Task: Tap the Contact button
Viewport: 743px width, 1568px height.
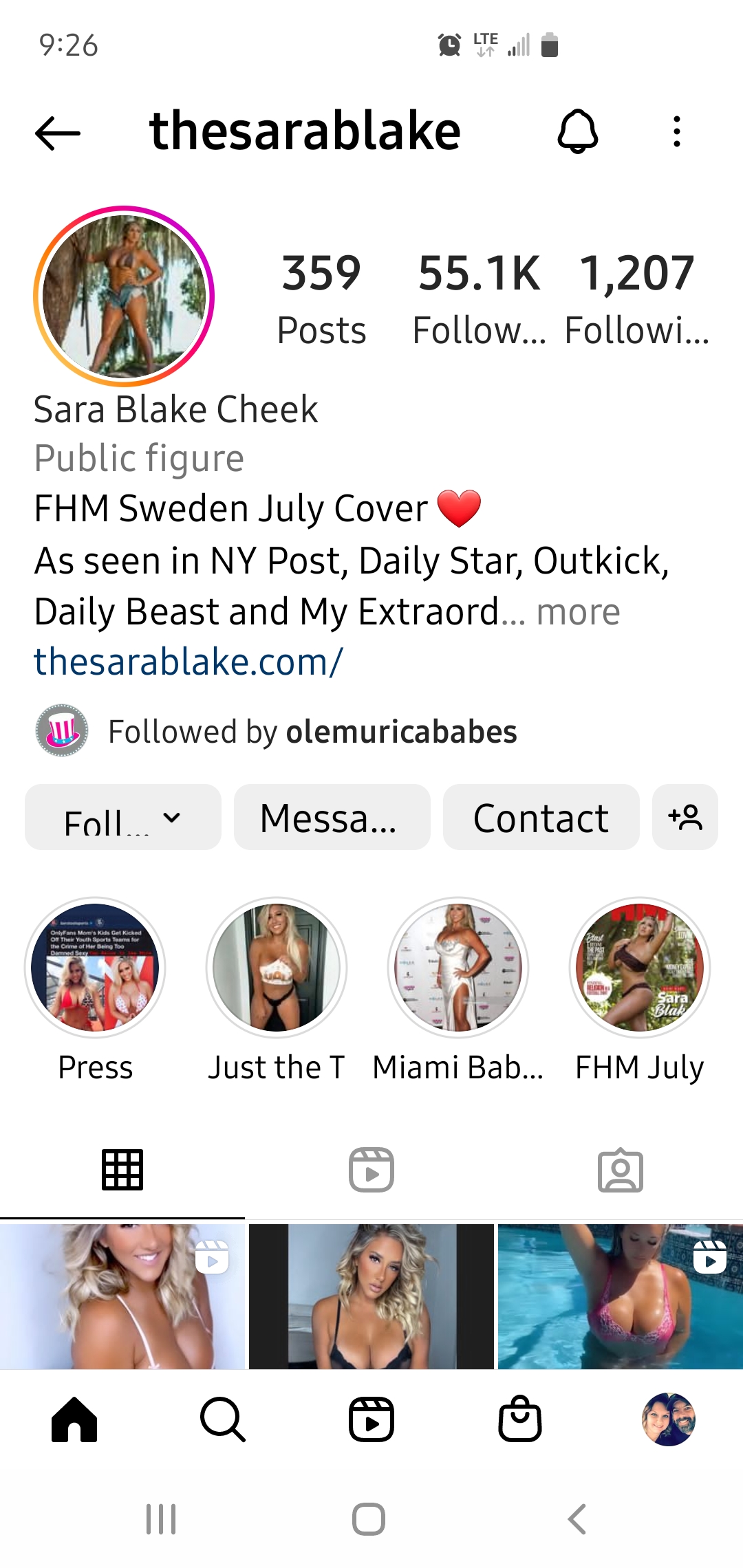Action: [x=541, y=818]
